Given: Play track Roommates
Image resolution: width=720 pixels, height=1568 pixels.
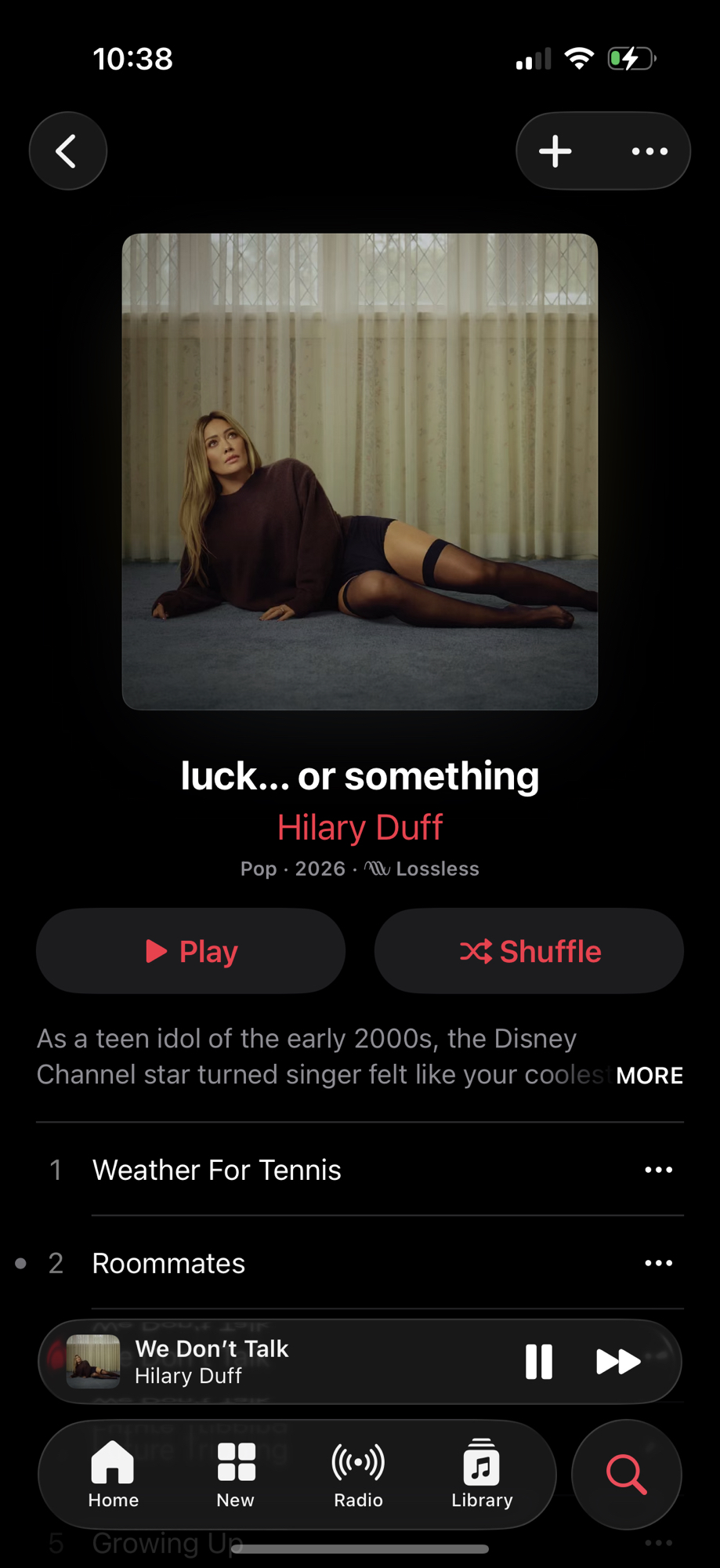Looking at the screenshot, I should click(168, 1263).
